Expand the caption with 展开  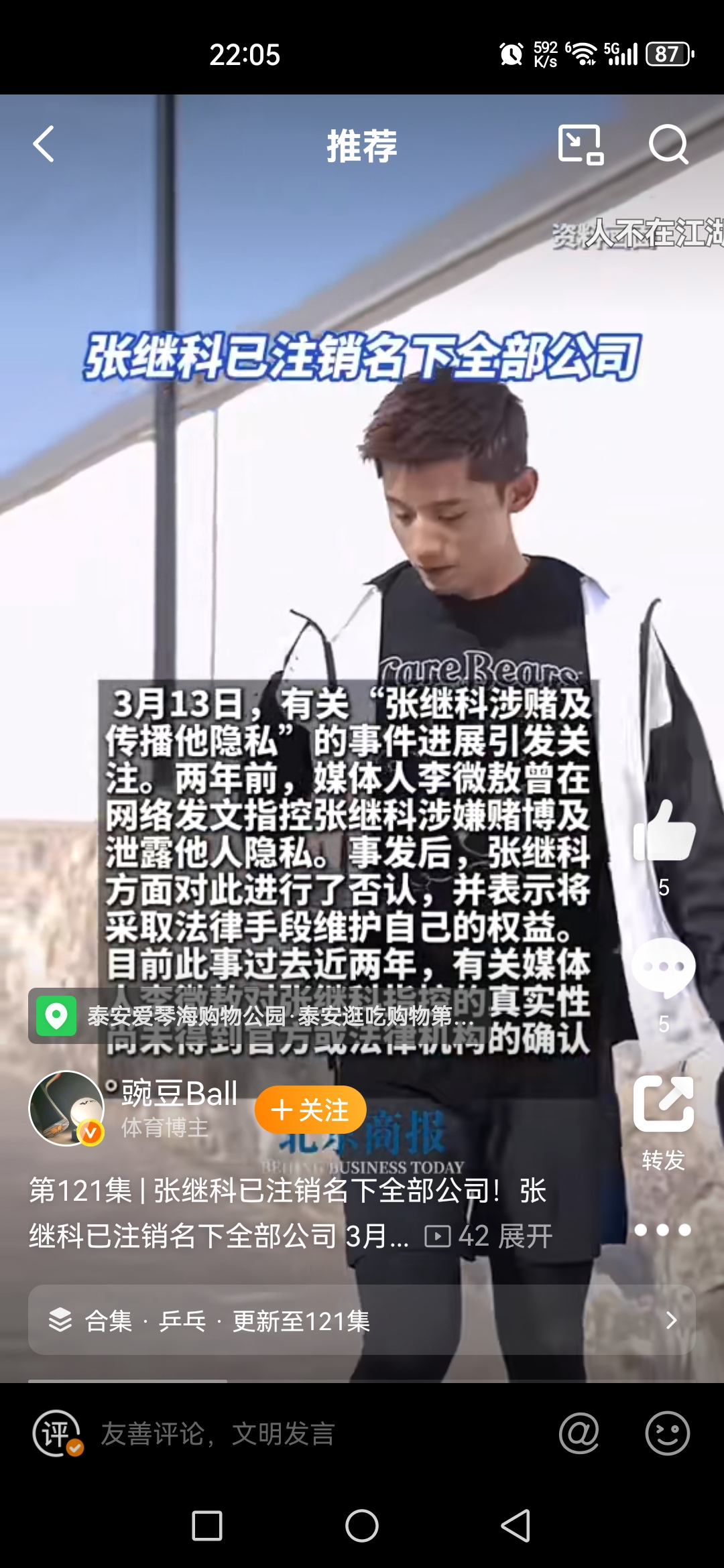point(526,1236)
